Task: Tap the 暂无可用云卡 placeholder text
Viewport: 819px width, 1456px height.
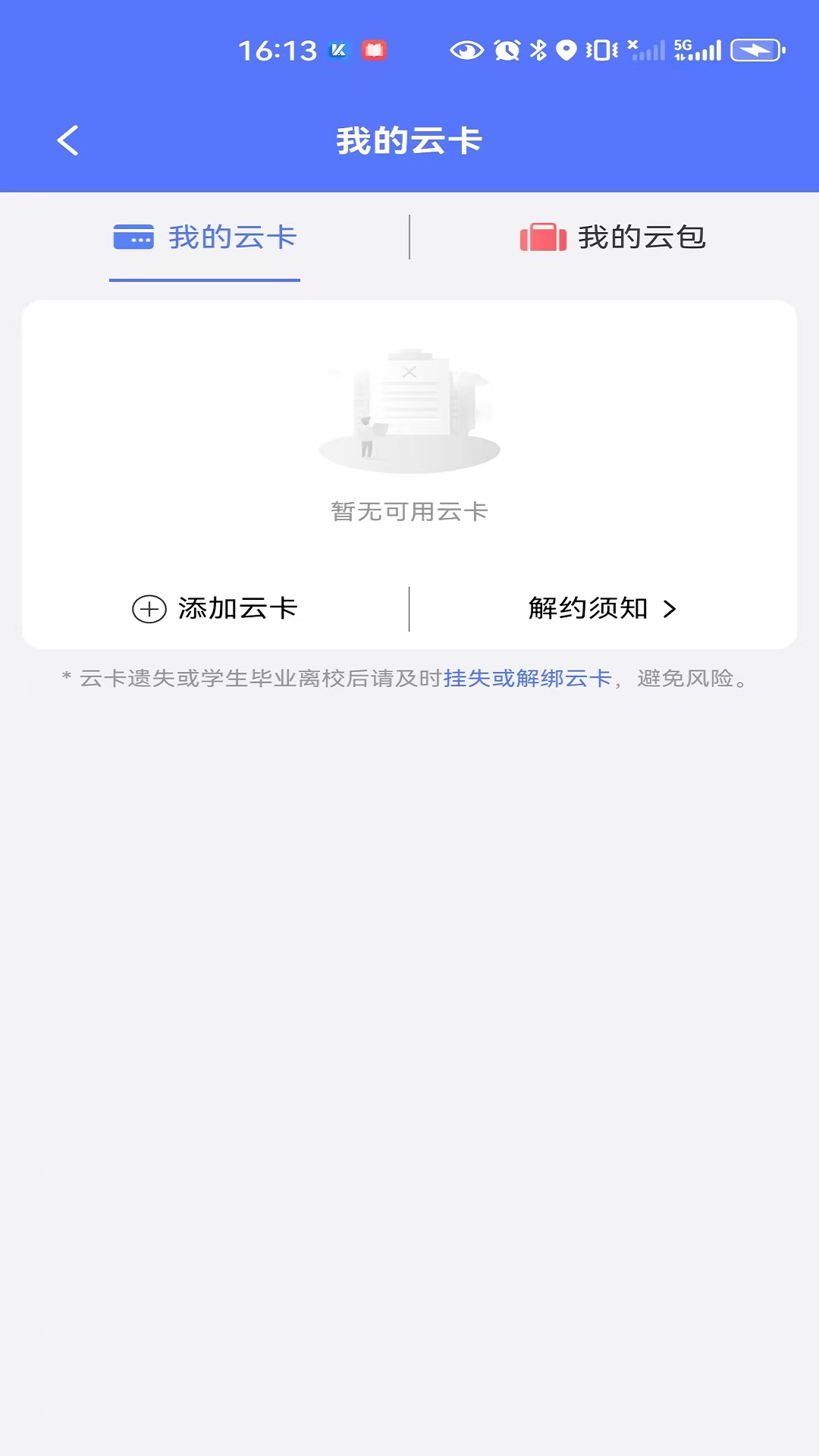Action: [409, 511]
